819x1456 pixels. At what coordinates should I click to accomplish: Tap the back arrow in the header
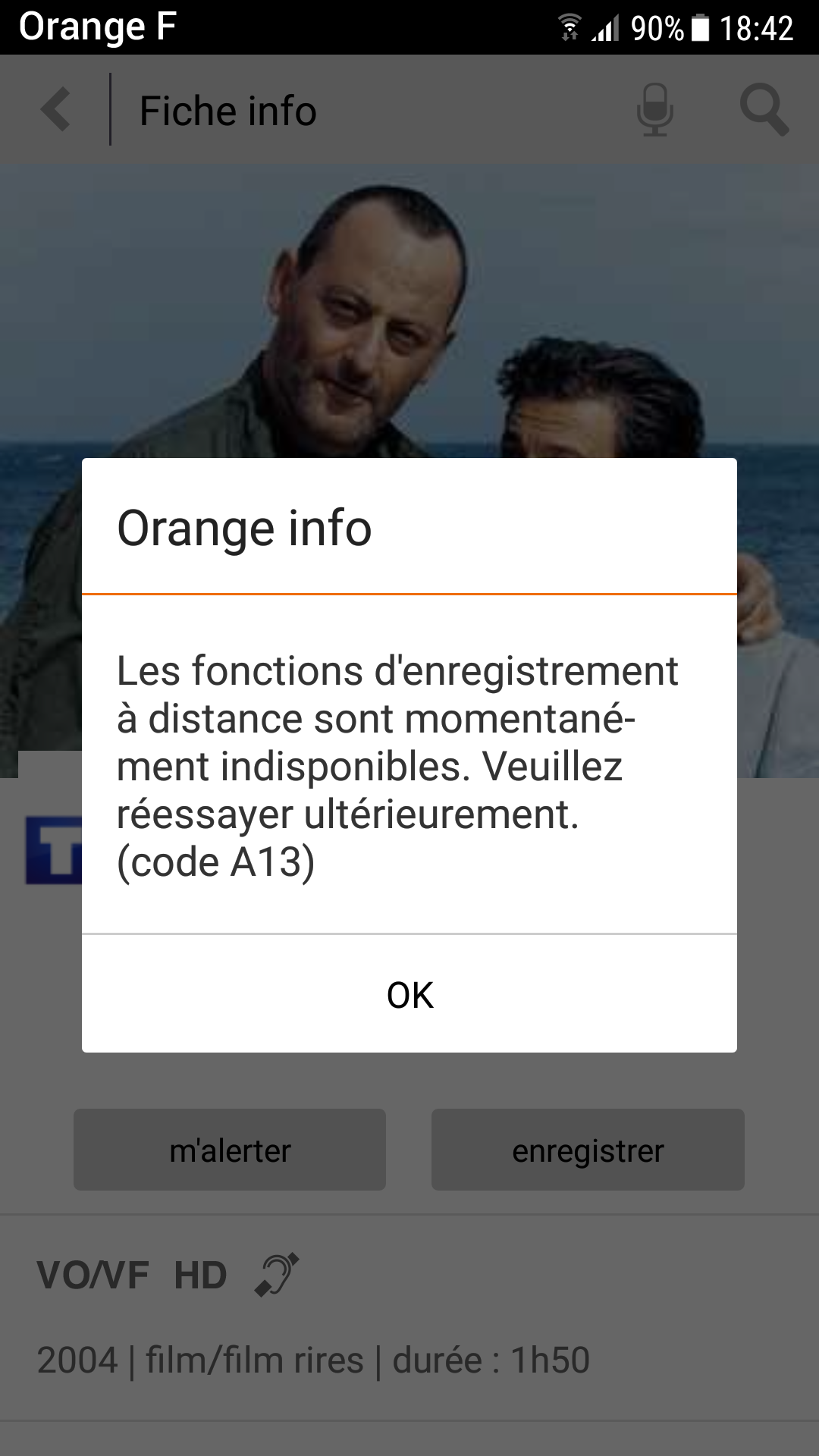point(55,110)
